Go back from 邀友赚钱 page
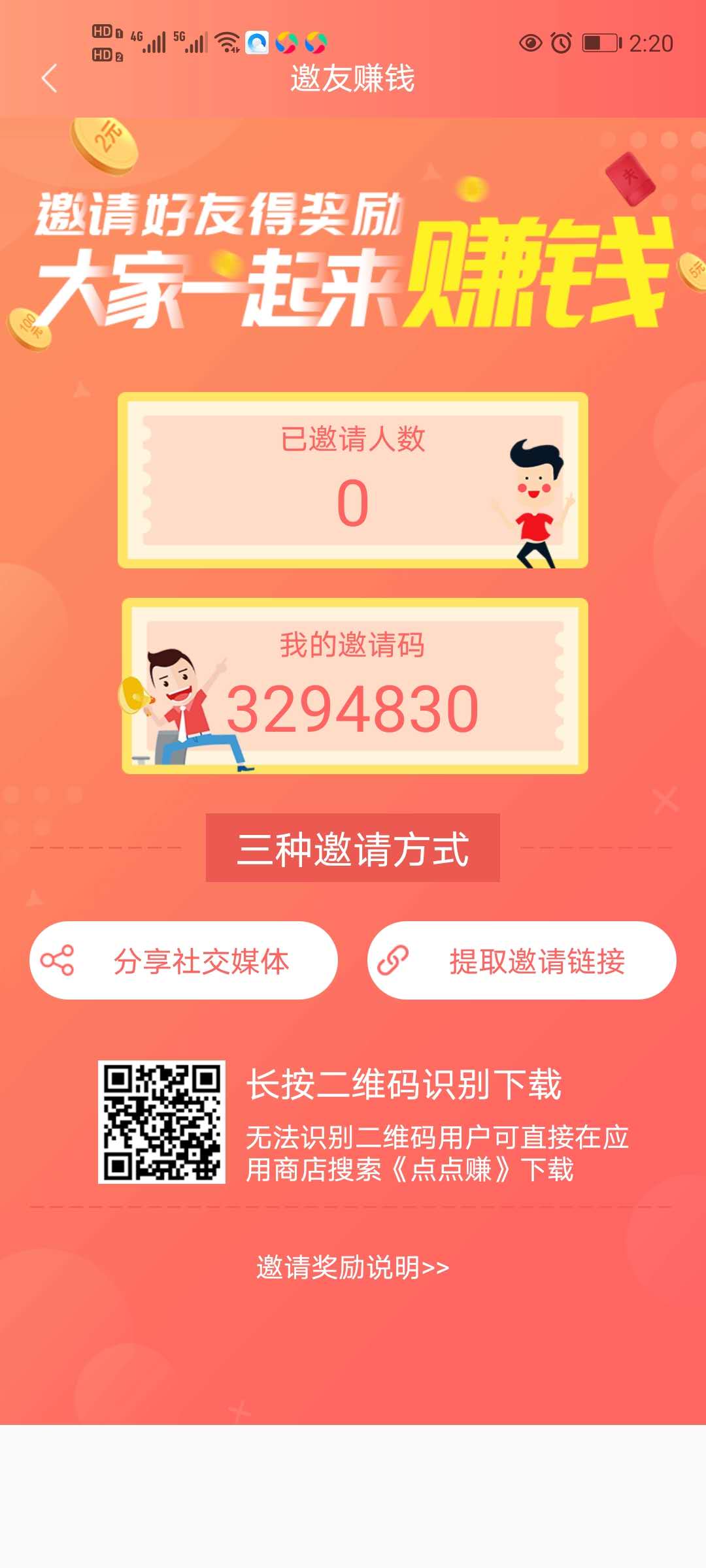The width and height of the screenshot is (706, 1568). [49, 78]
